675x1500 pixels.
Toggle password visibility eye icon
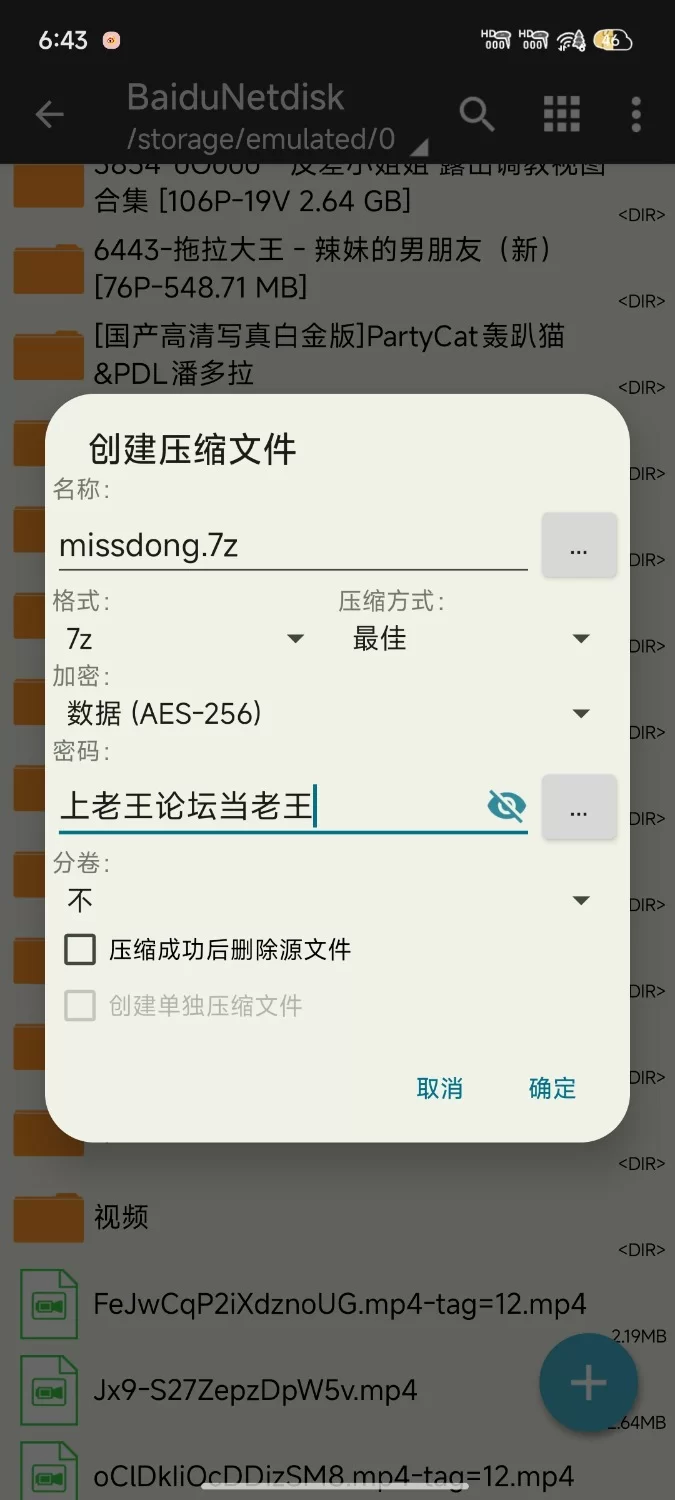[506, 806]
